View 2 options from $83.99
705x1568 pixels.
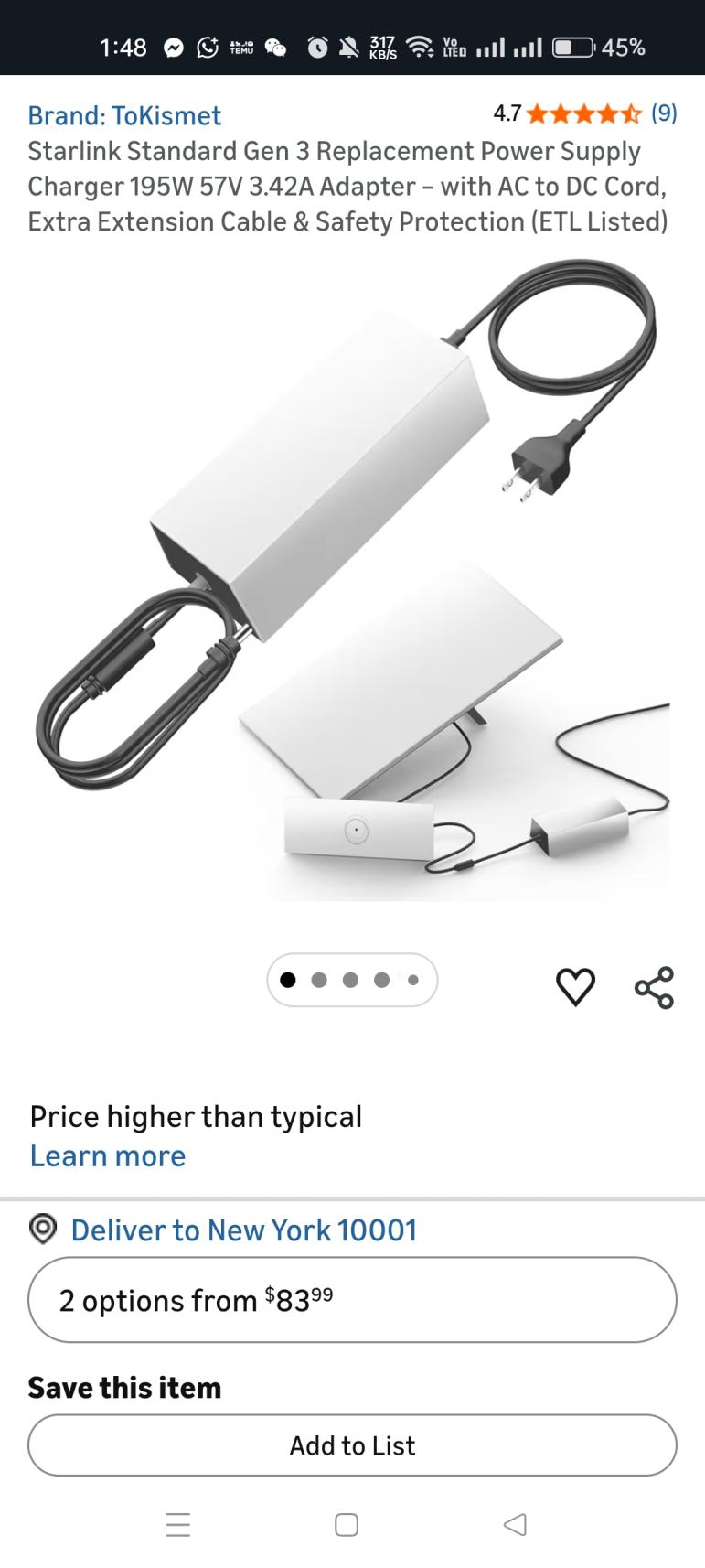coord(352,1299)
